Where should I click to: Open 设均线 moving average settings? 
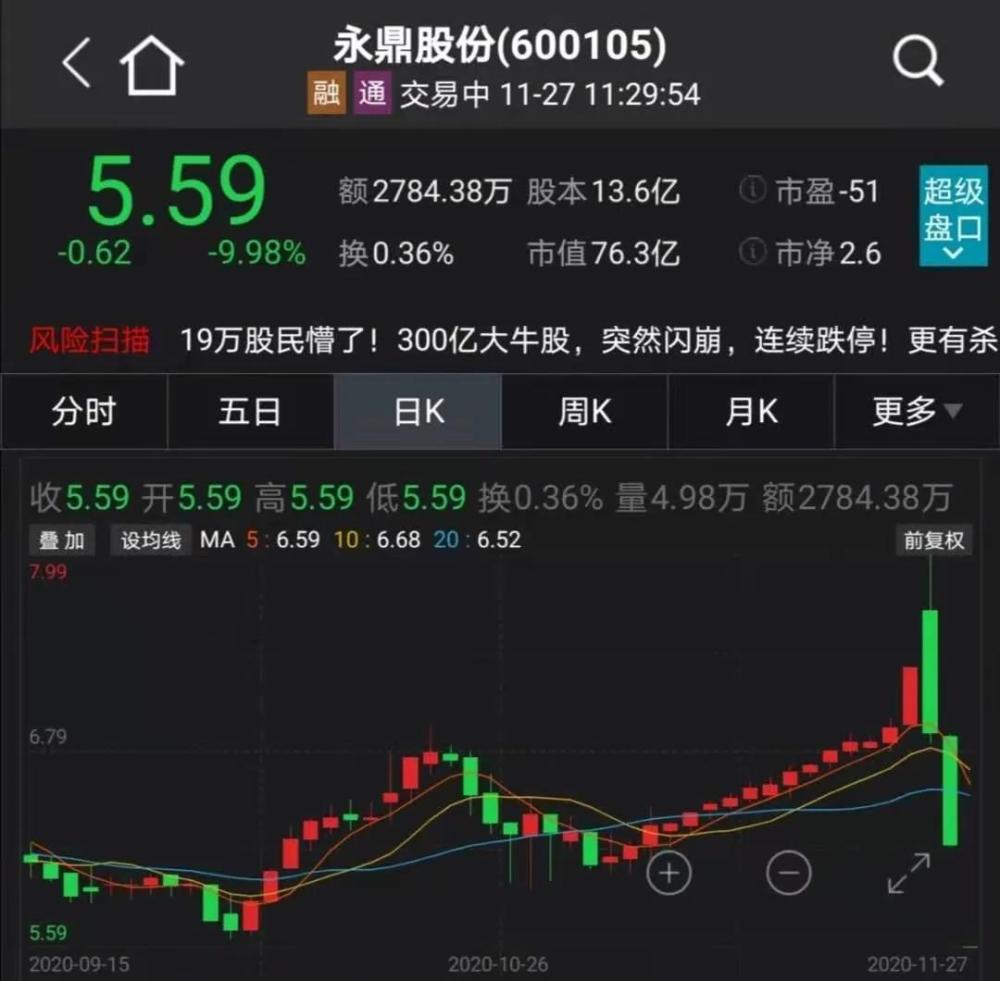click(151, 541)
